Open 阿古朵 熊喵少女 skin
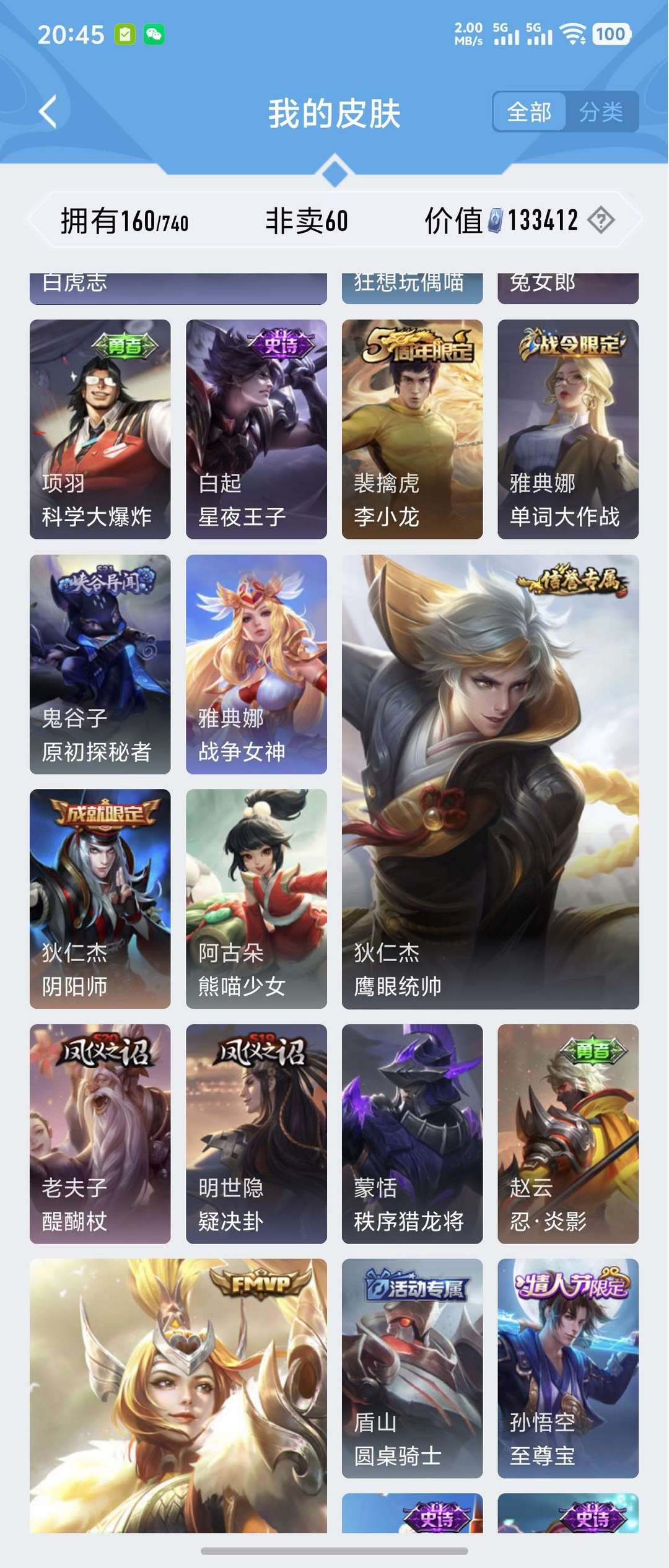 (x=256, y=899)
